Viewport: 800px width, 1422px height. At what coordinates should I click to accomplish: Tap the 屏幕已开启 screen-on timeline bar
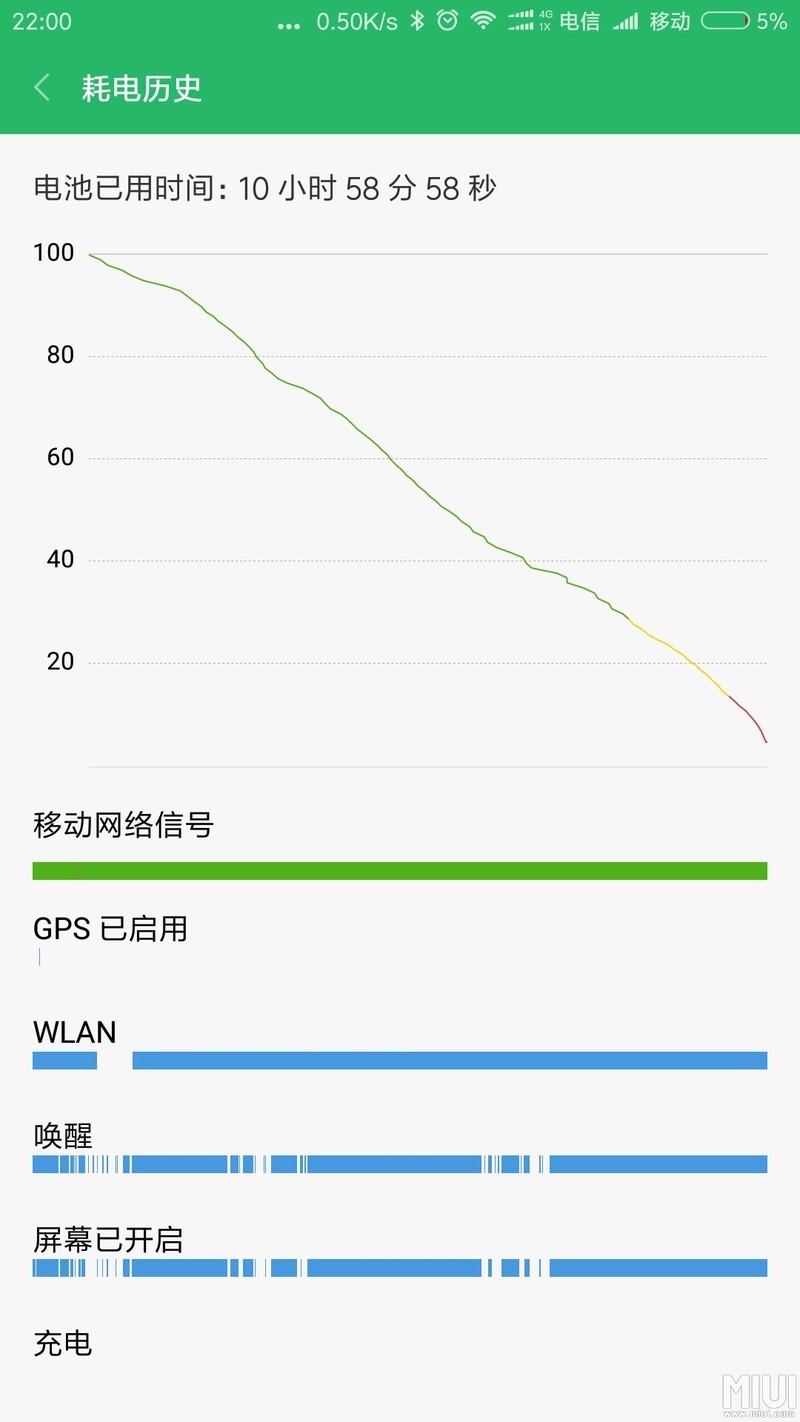tap(400, 1268)
